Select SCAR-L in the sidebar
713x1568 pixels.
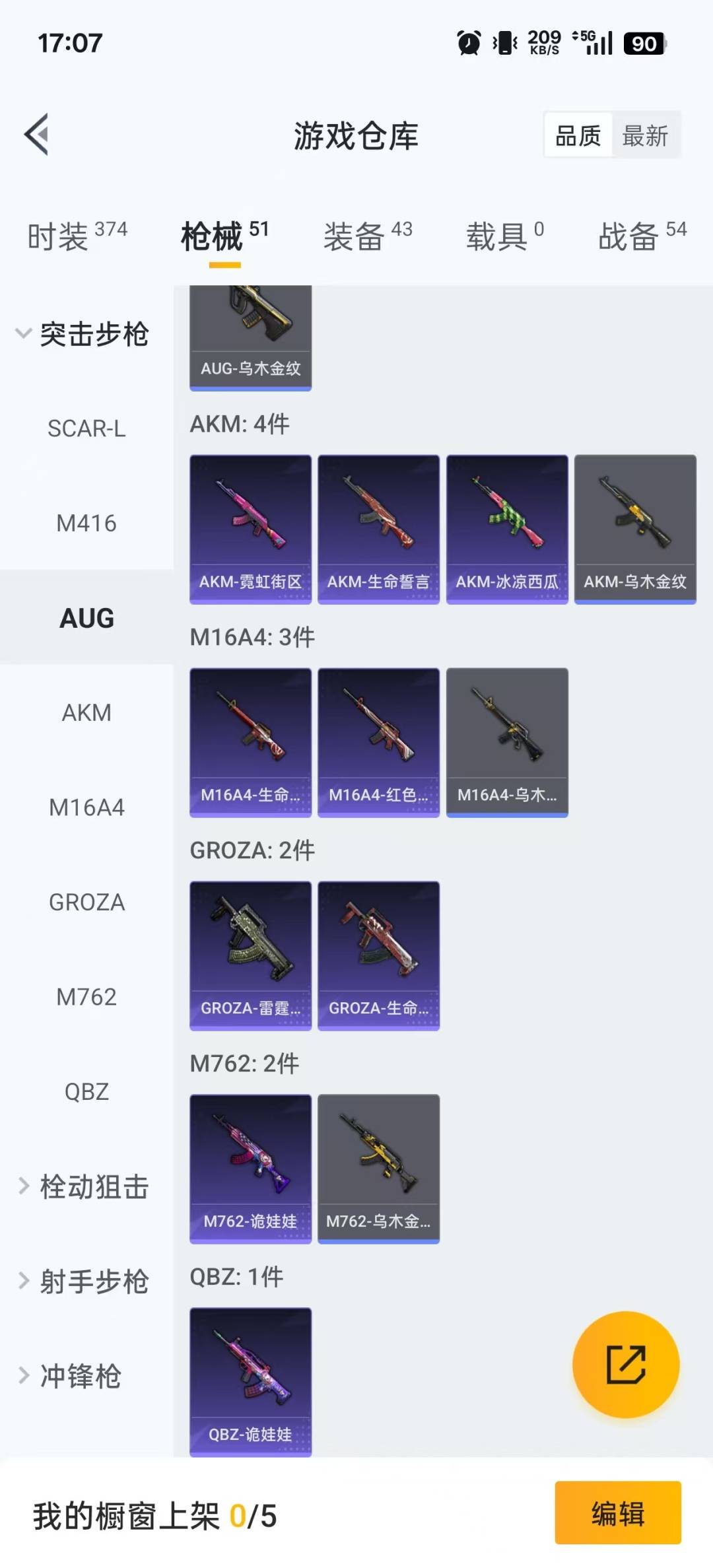(x=86, y=428)
